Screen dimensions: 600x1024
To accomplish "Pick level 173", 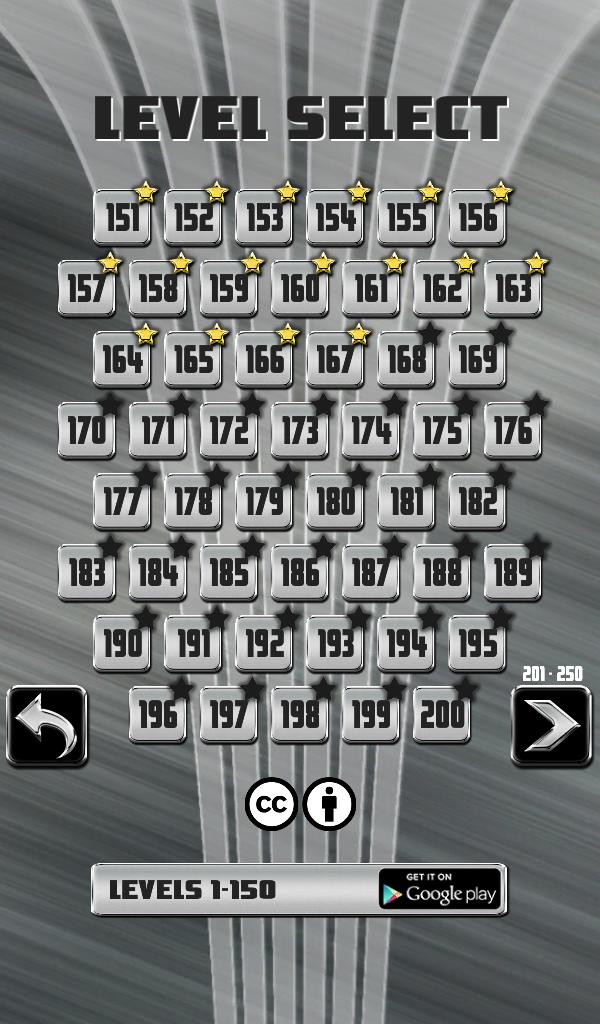I will click(x=299, y=430).
